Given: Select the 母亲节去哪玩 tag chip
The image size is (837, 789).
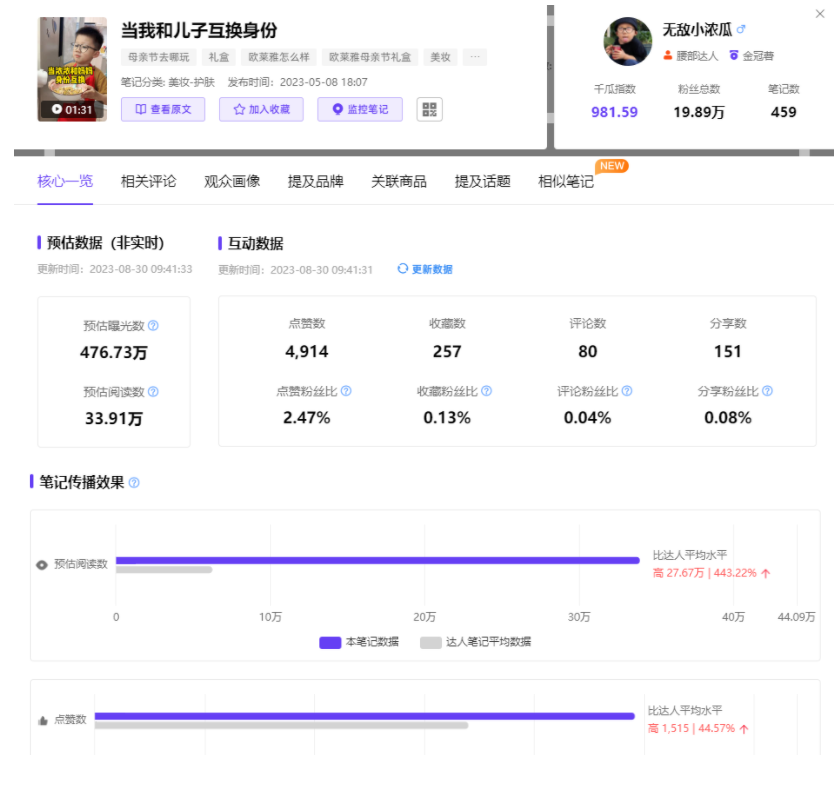Looking at the screenshot, I should tap(158, 57).
